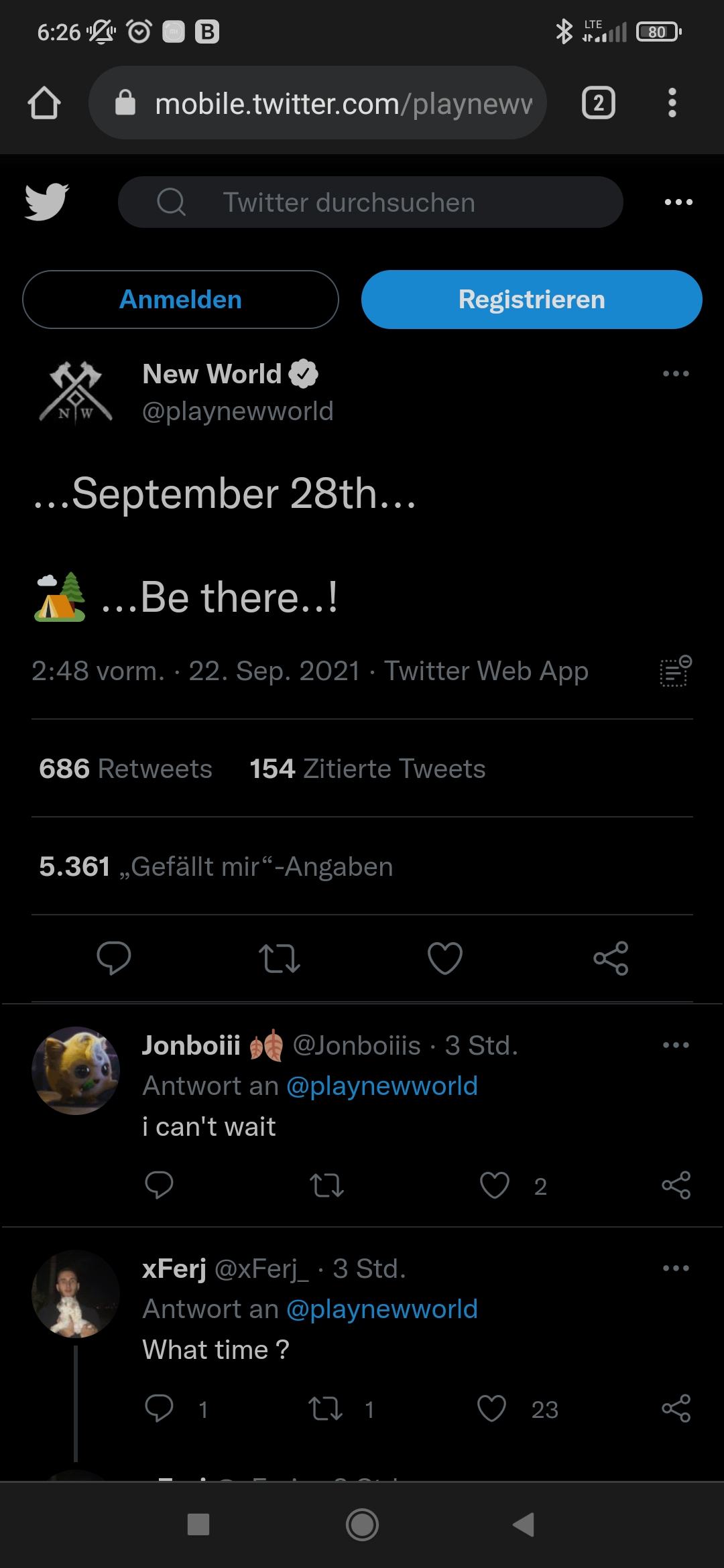
Task: Open the browser tab switcher
Action: pyautogui.click(x=598, y=104)
